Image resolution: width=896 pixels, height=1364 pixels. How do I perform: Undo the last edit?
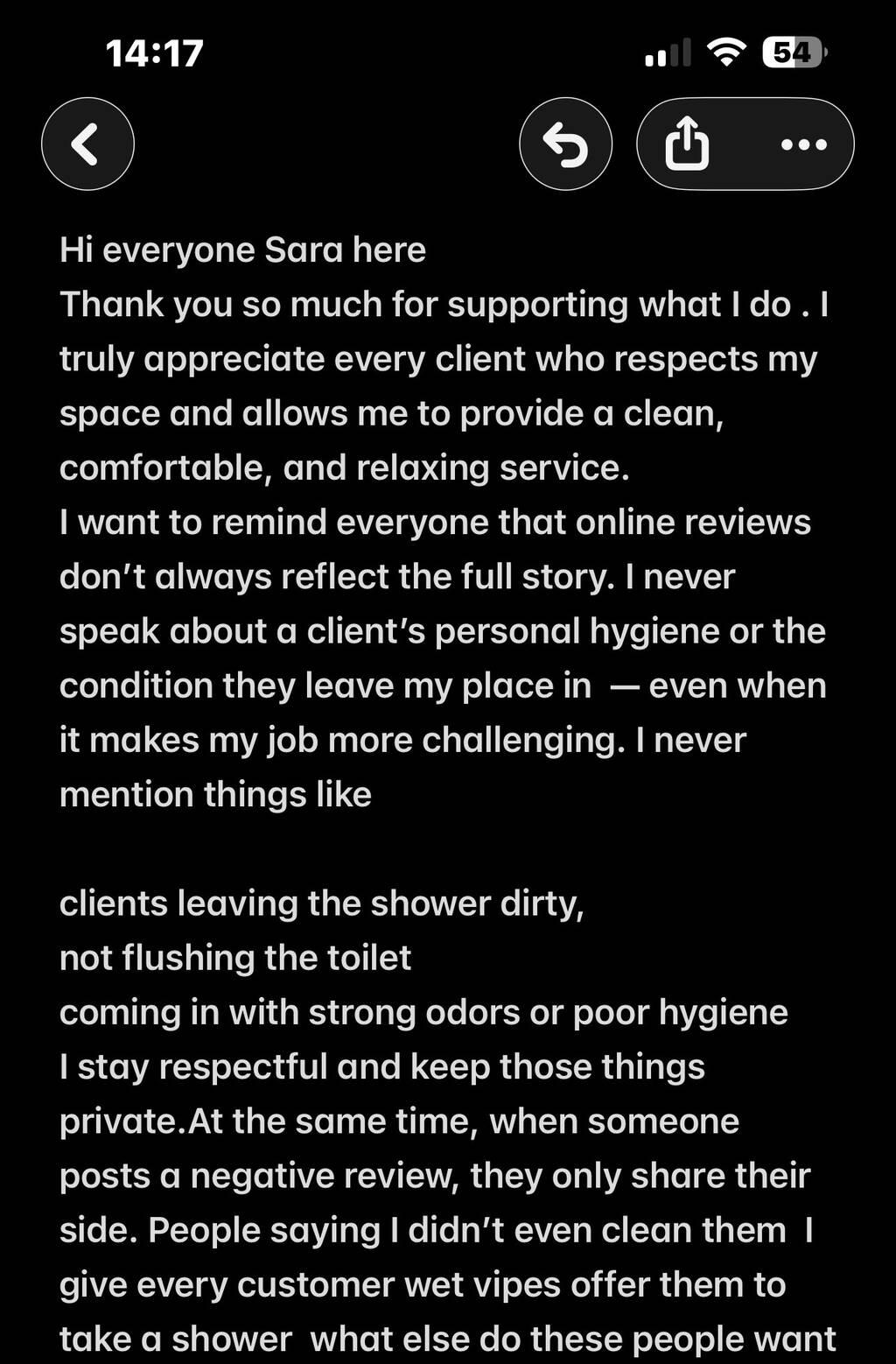[565, 144]
